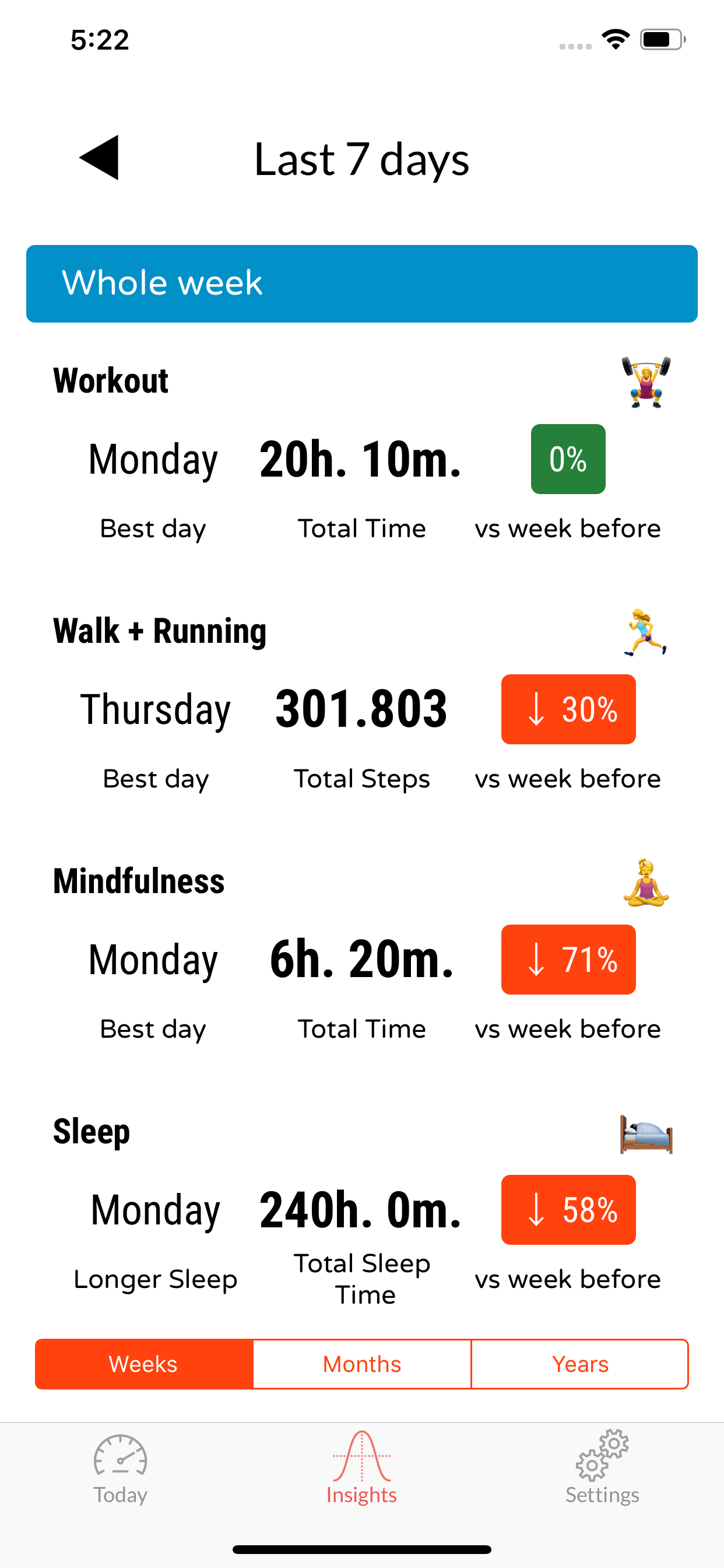The width and height of the screenshot is (724, 1568).
Task: Tap the 71% decrease badge for Mindfulness
Action: tap(568, 960)
